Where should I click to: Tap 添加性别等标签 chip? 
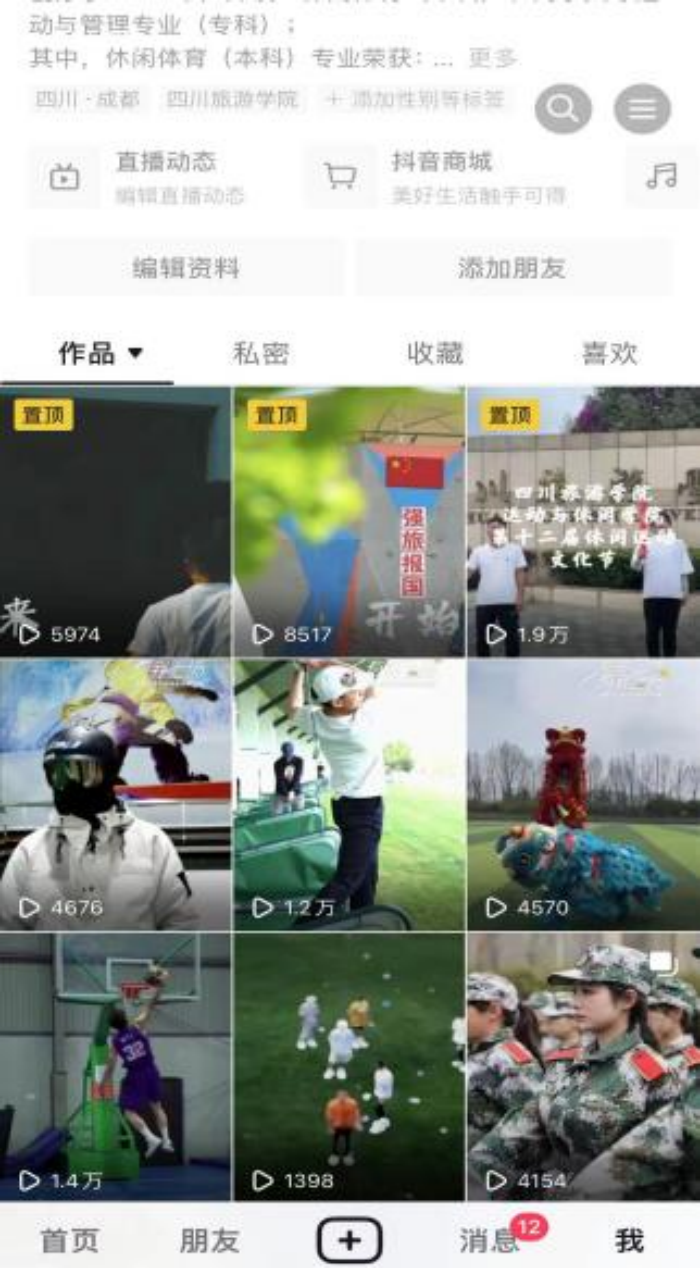416,100
